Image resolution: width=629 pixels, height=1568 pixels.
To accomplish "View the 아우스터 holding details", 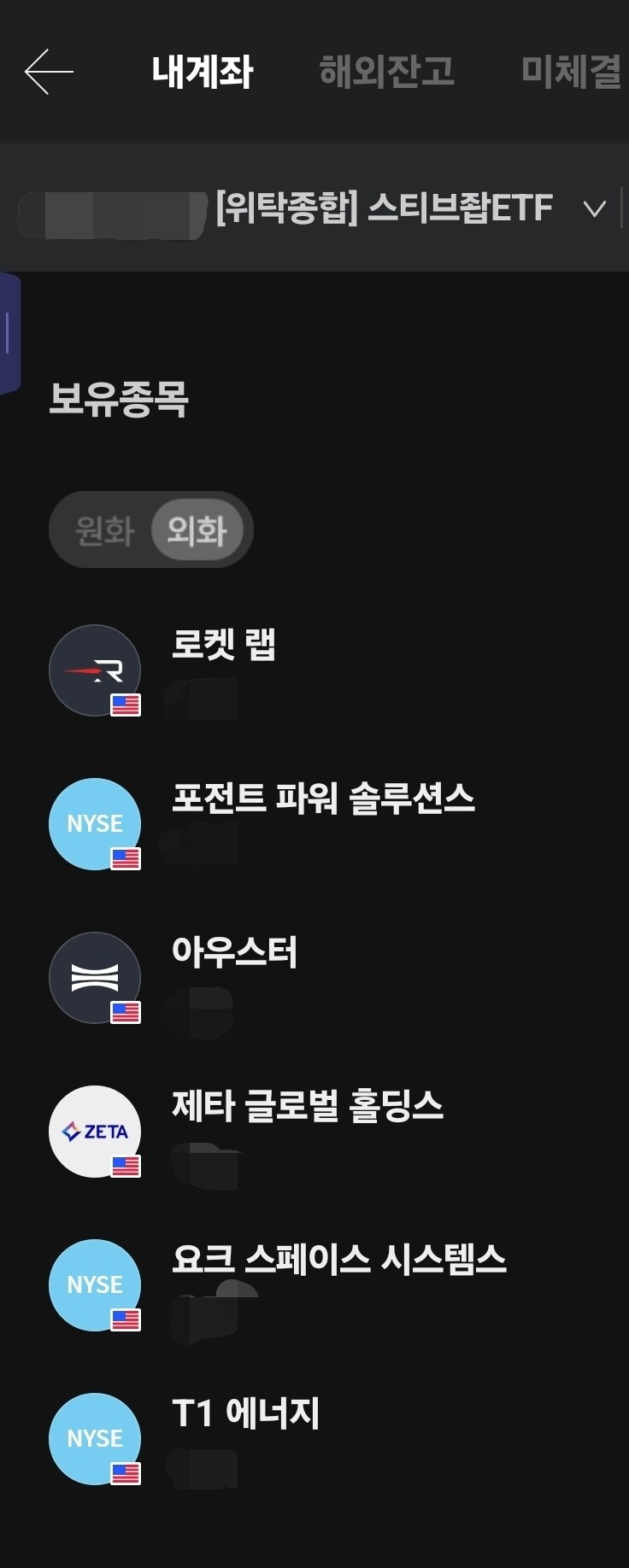I will coord(314,979).
